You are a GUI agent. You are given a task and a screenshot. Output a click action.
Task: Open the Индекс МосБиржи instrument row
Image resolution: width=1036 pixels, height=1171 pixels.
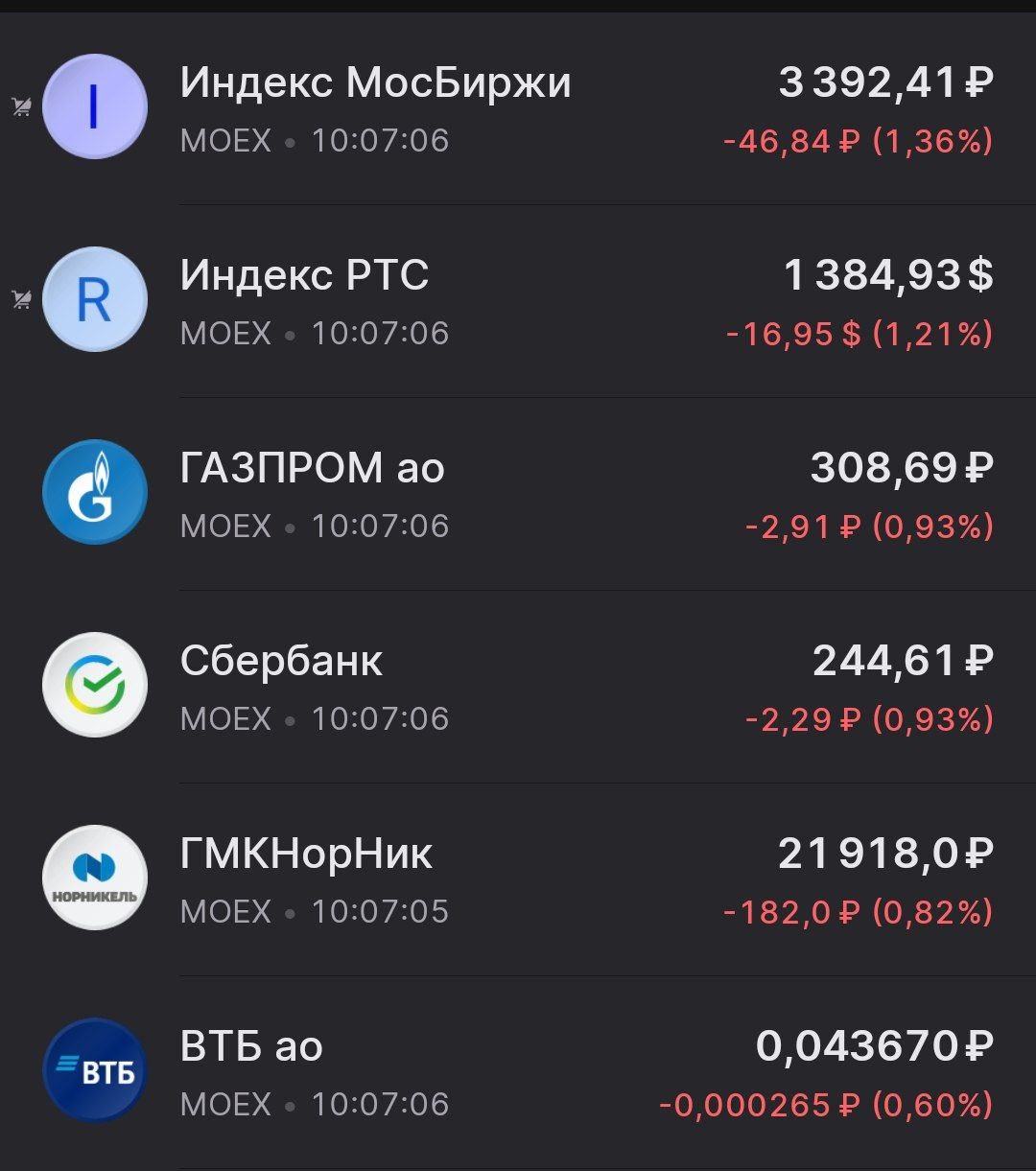coord(376,82)
